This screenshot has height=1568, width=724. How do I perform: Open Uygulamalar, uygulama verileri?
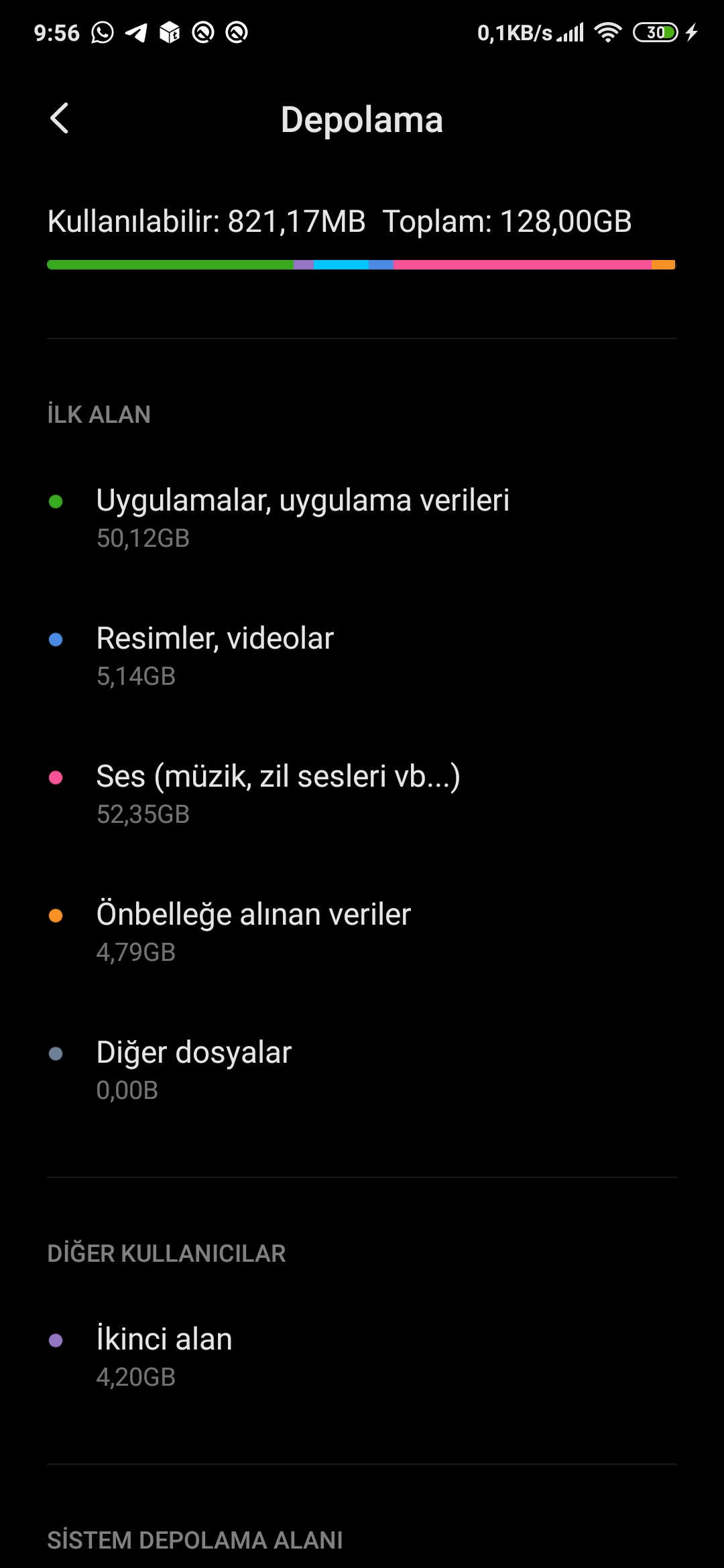(x=362, y=518)
